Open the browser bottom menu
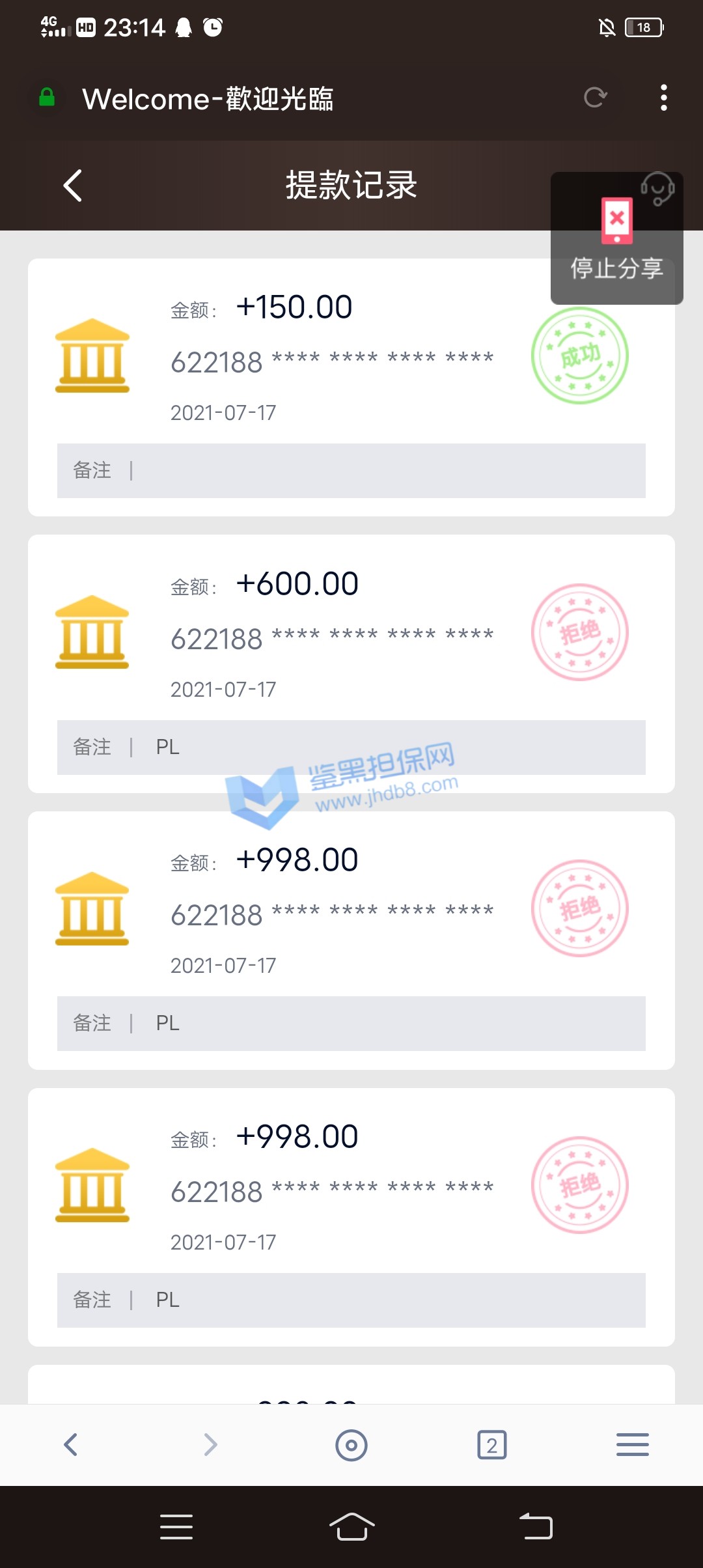Viewport: 703px width, 1568px height. pyautogui.click(x=632, y=1444)
